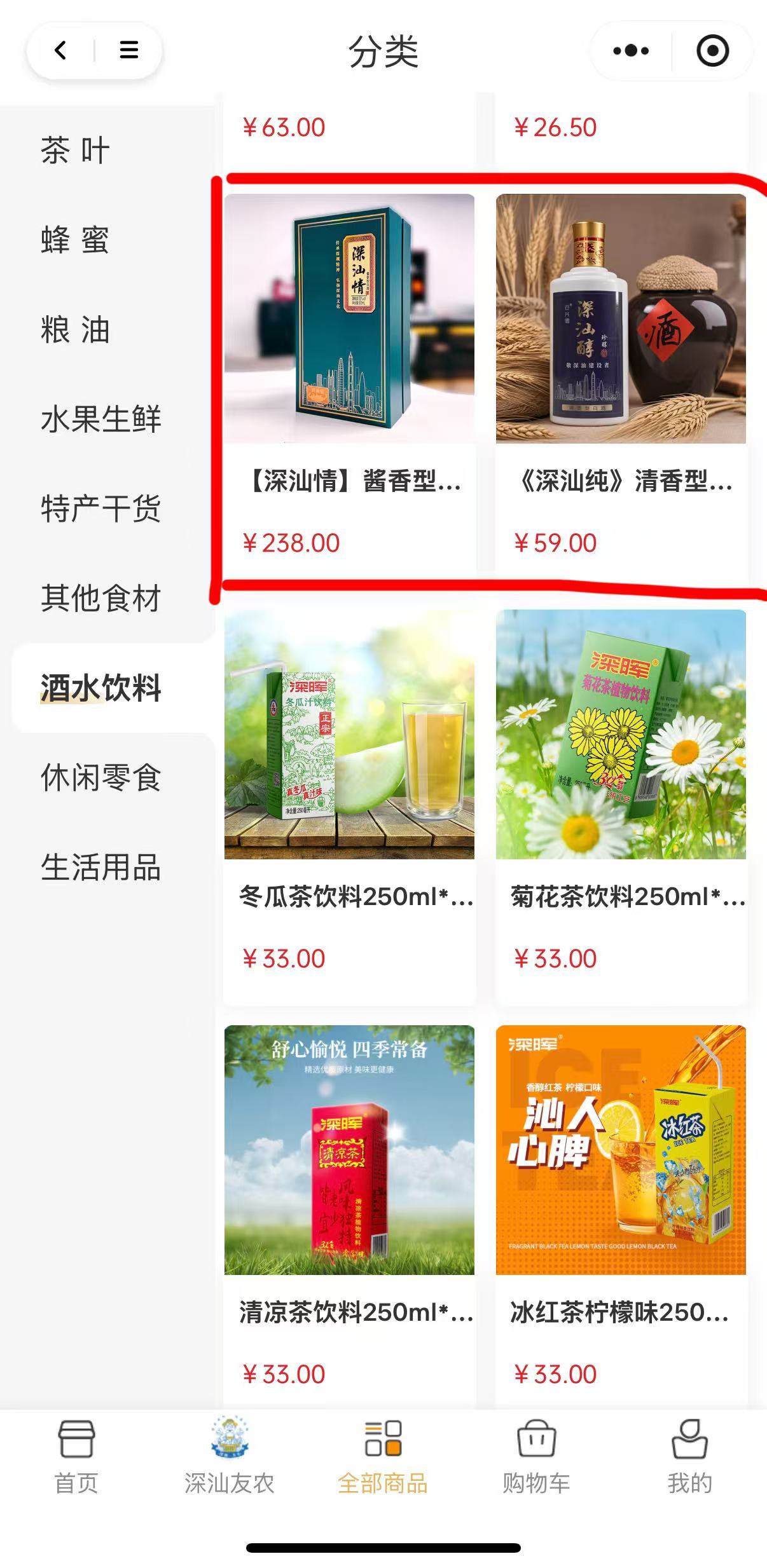Switch to 首页 tab
The image size is (767, 1568).
[x=76, y=1457]
